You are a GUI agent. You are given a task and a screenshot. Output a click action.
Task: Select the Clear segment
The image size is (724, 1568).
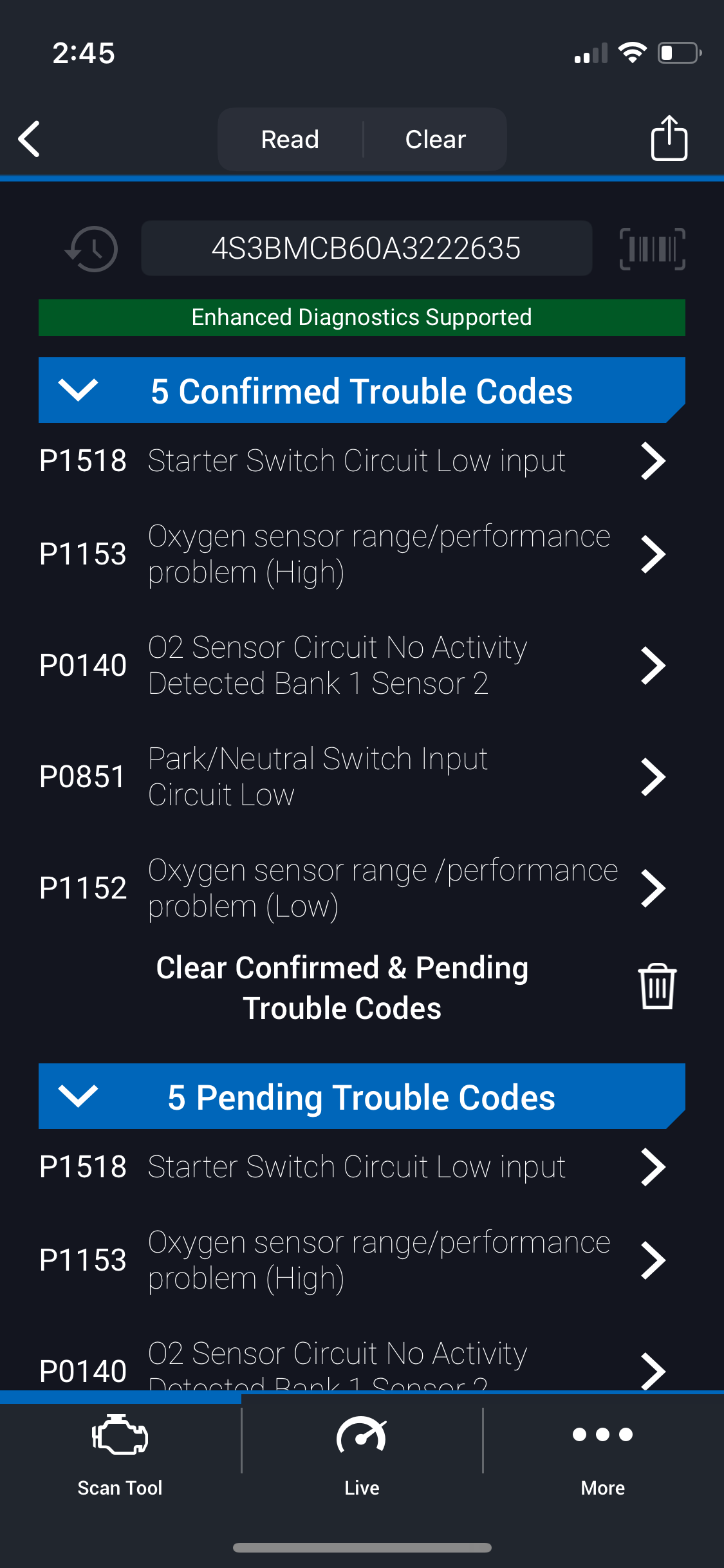436,140
